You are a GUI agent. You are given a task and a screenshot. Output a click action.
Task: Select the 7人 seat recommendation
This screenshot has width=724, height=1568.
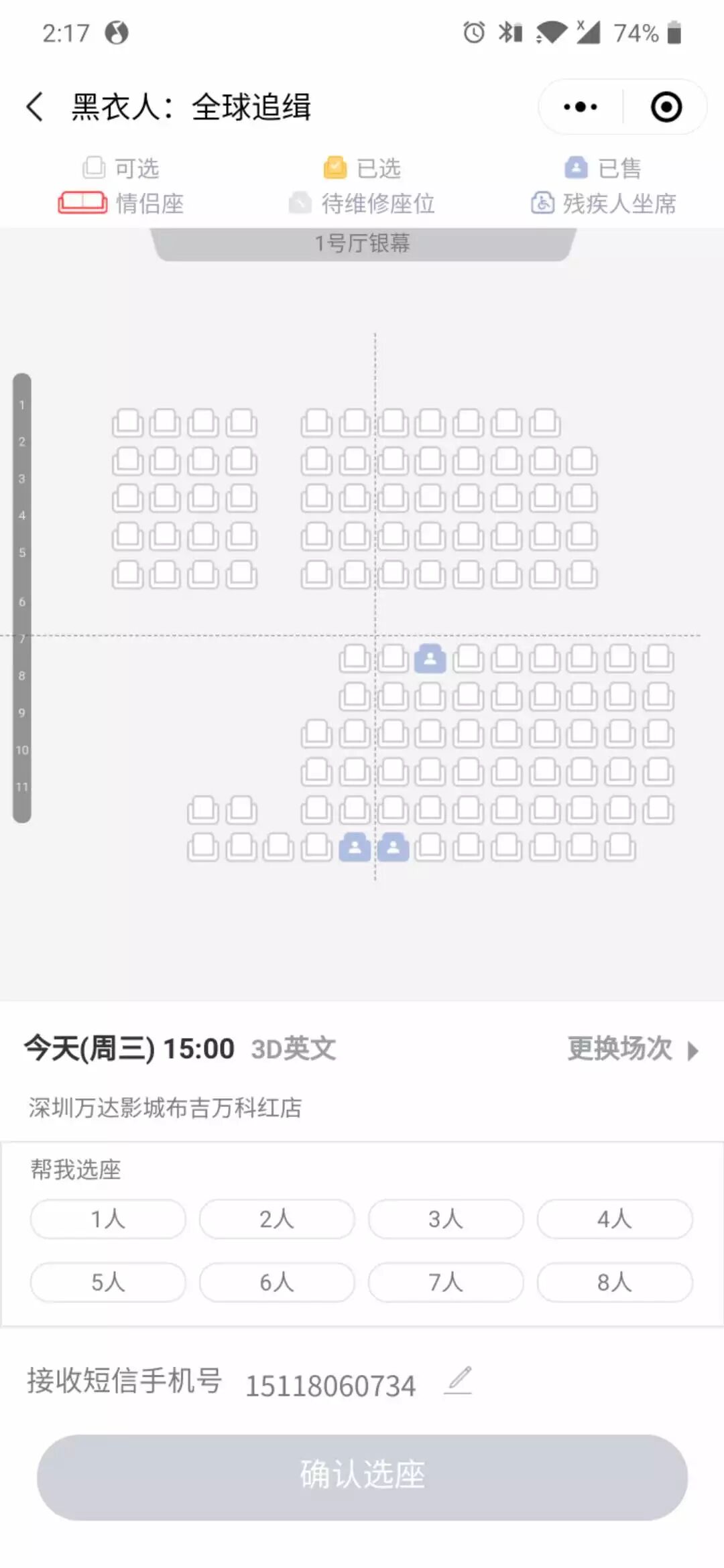click(x=446, y=1282)
